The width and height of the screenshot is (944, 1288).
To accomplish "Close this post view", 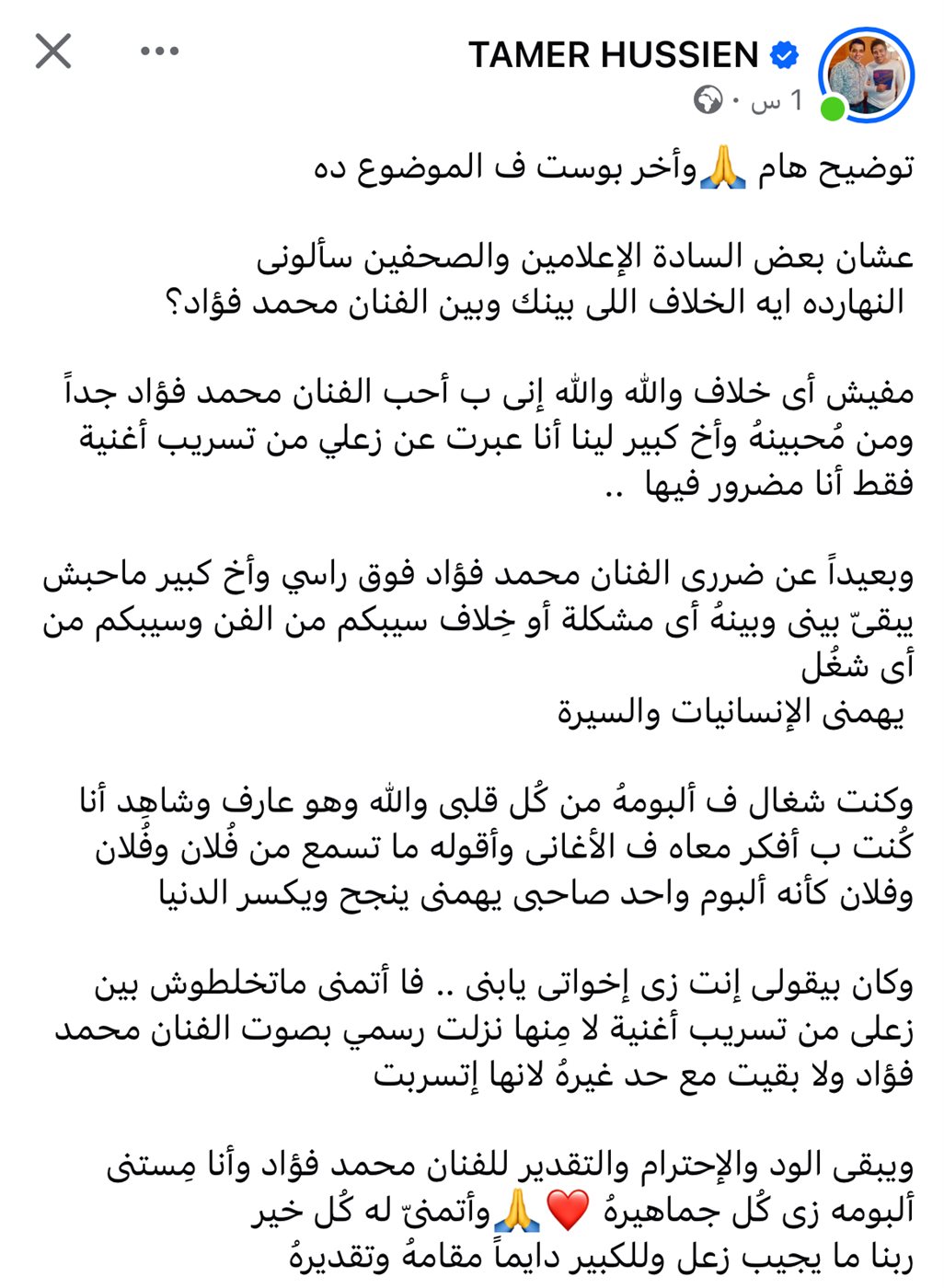I will 53,52.
